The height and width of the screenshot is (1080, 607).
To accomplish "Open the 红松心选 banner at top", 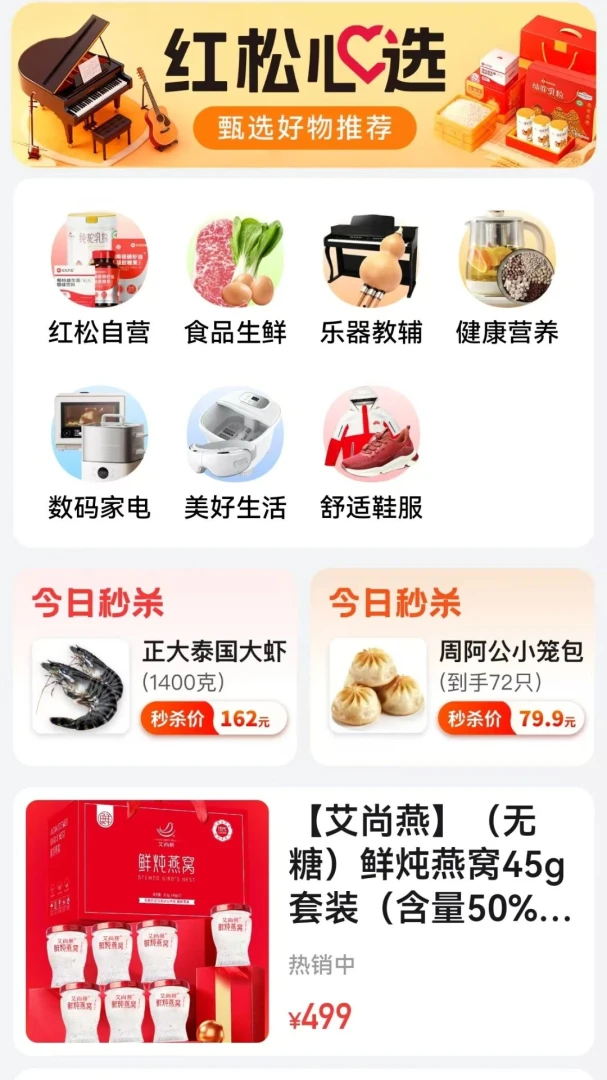I will [303, 84].
